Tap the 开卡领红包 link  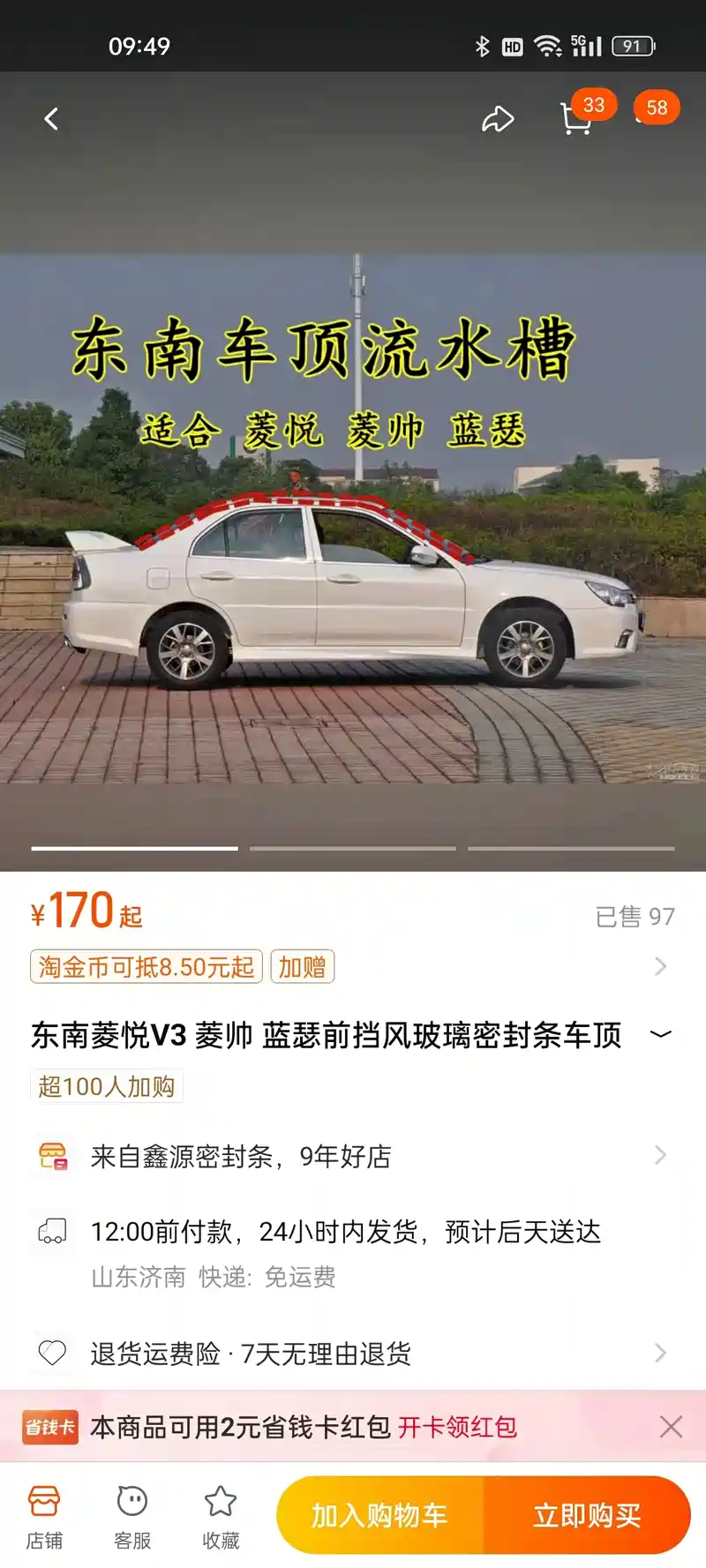click(x=457, y=1427)
